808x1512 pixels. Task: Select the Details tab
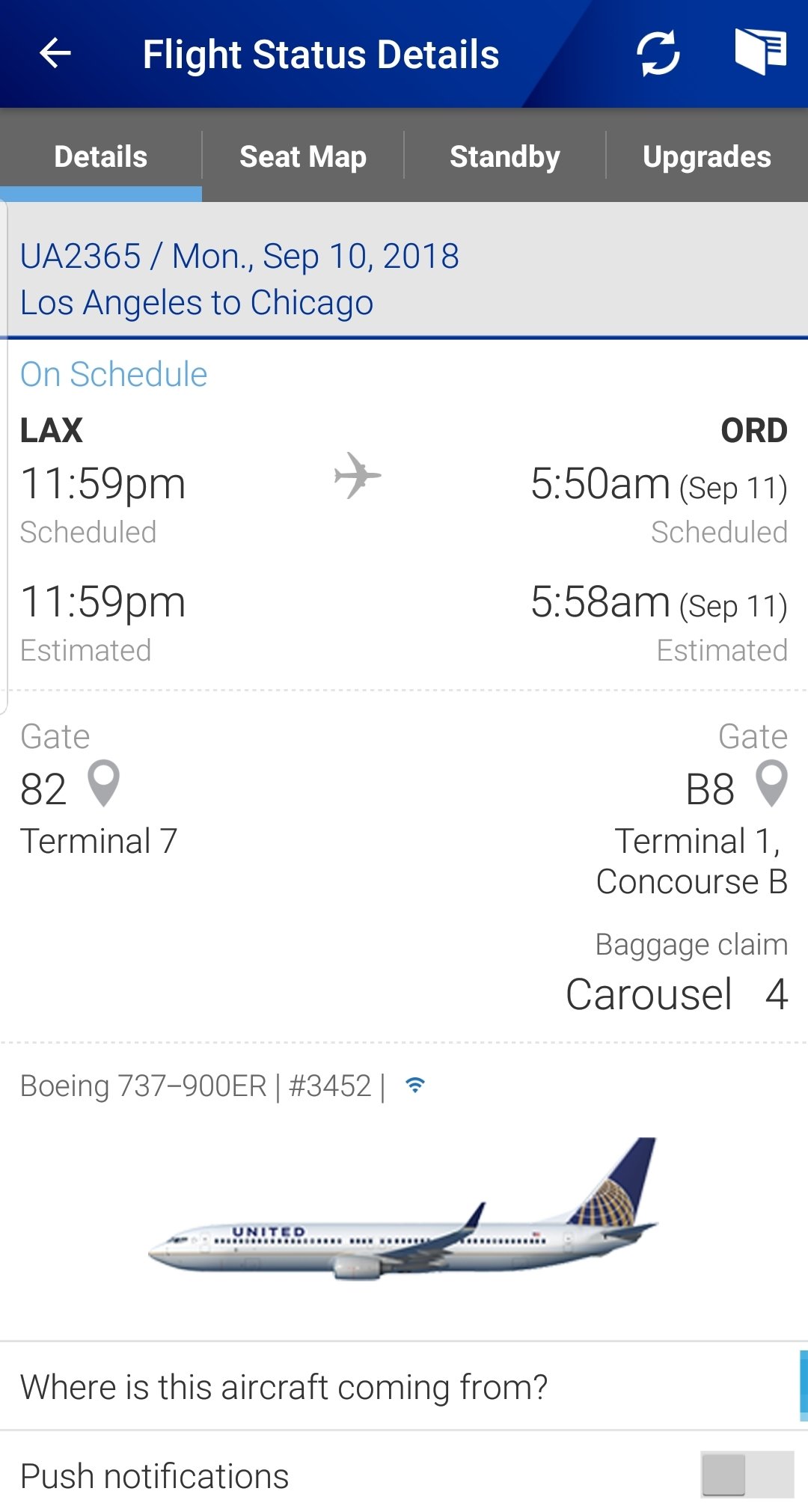click(x=101, y=156)
